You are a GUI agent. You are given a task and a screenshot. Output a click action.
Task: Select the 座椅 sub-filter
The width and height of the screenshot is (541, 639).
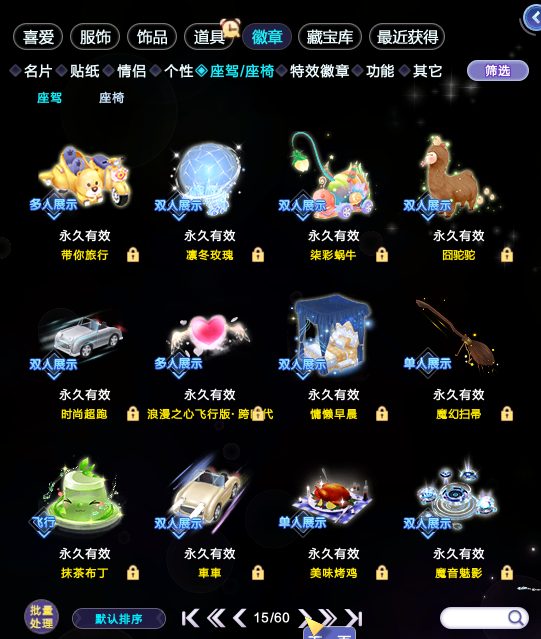click(x=111, y=98)
